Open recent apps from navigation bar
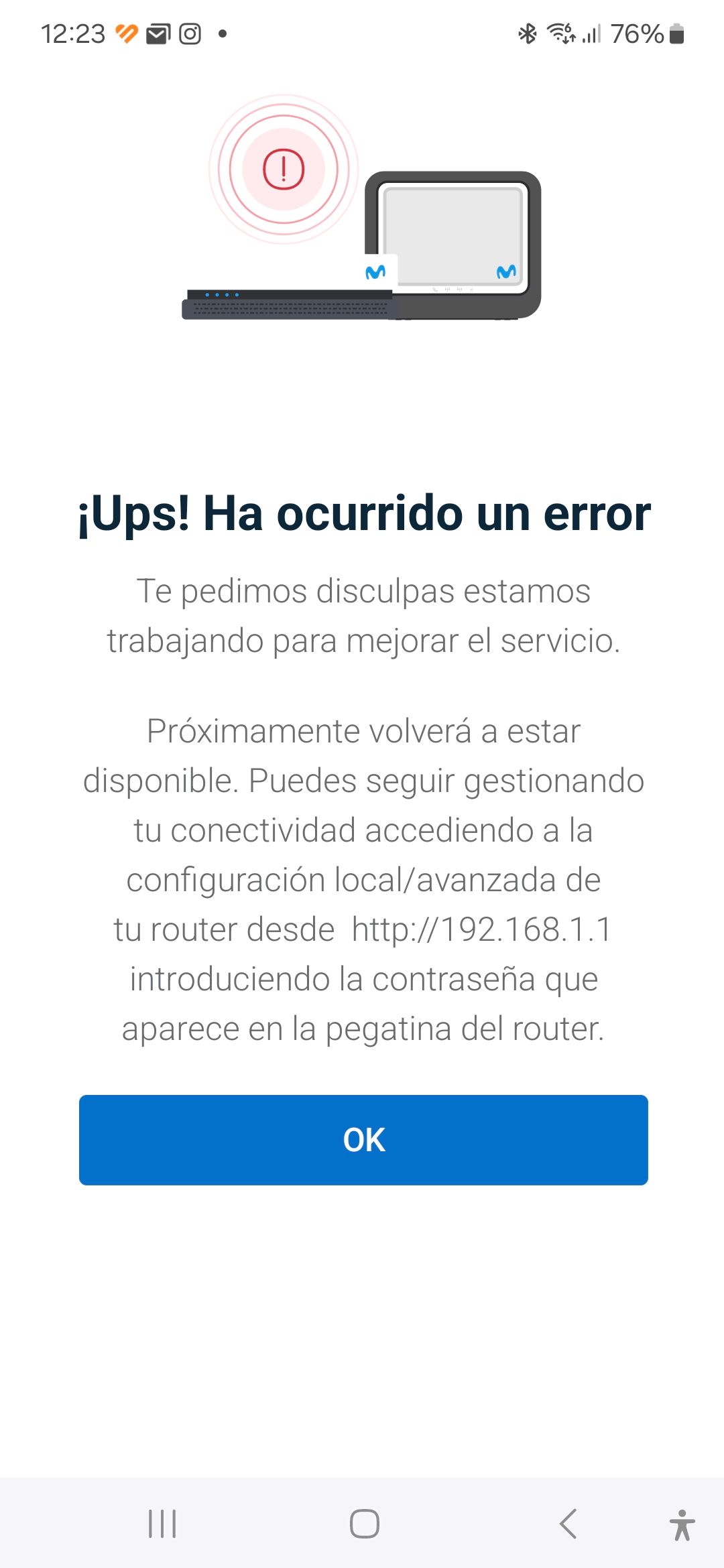Screen dimensions: 724x1568 [x=162, y=1524]
